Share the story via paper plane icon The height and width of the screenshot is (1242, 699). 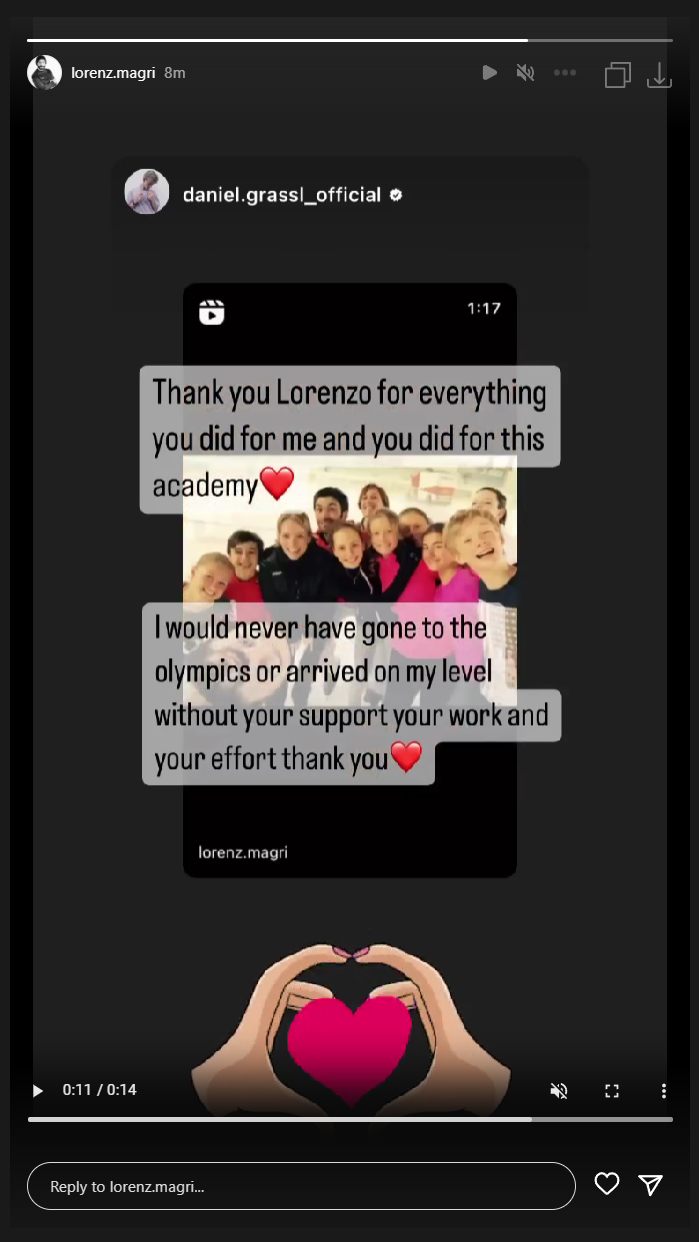pos(651,1185)
